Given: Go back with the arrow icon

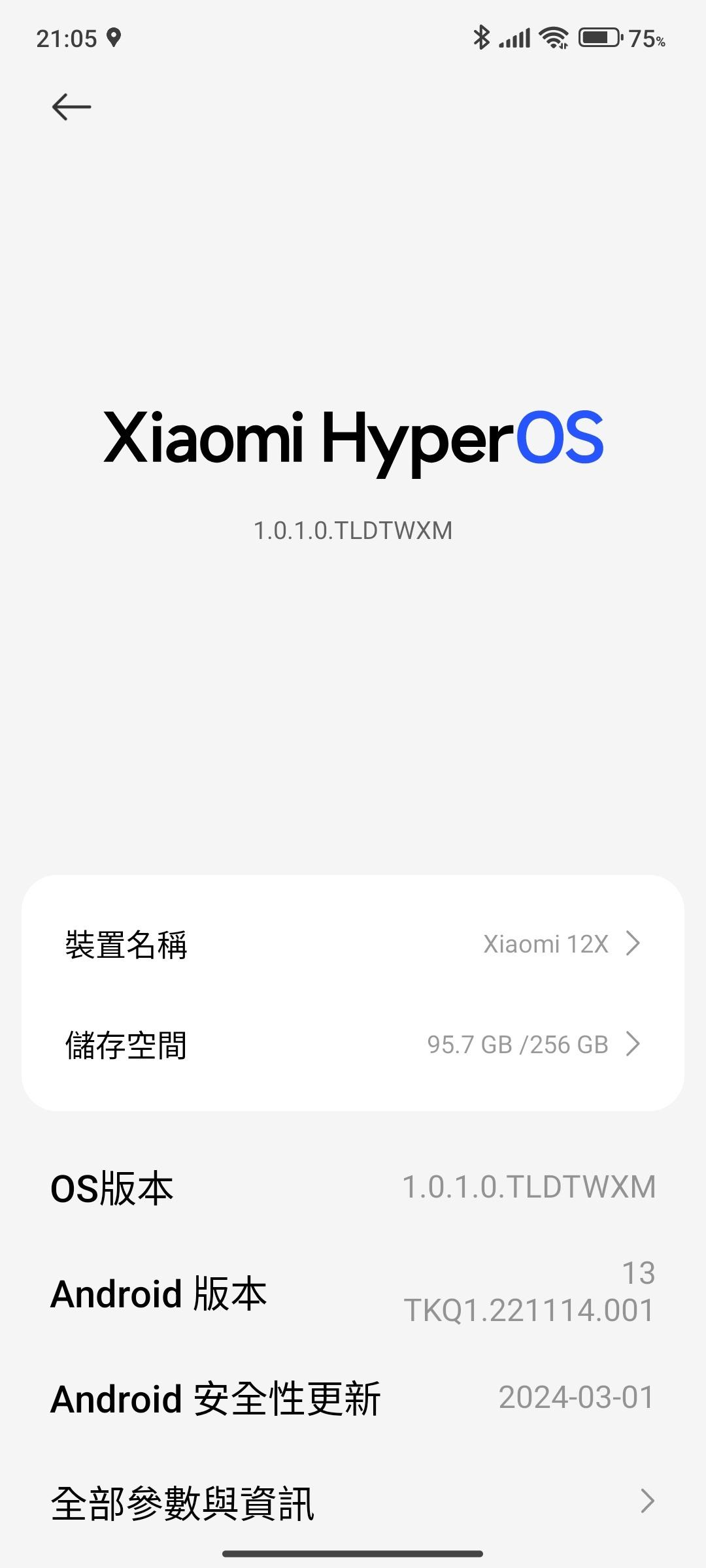Looking at the screenshot, I should [71, 106].
